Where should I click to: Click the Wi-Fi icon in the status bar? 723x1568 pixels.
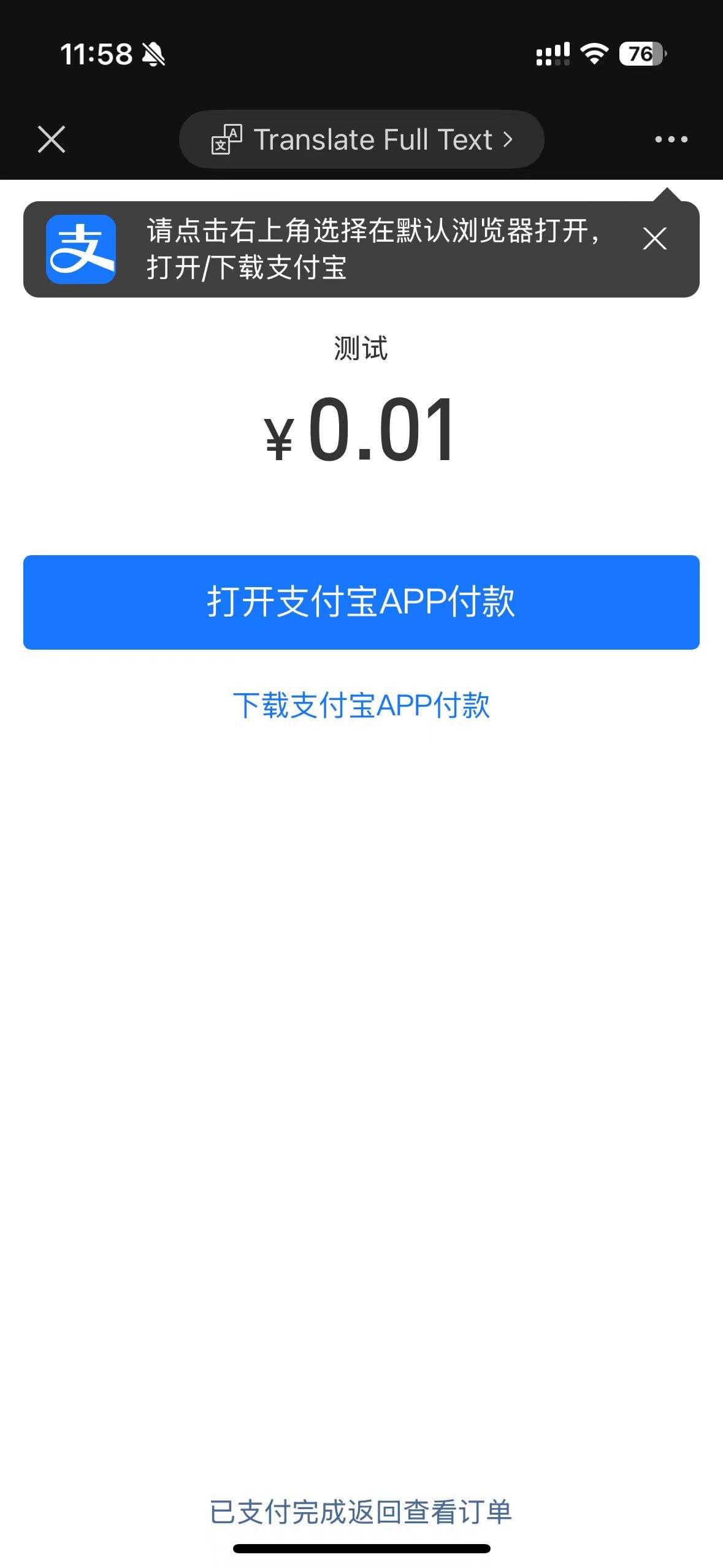click(593, 55)
